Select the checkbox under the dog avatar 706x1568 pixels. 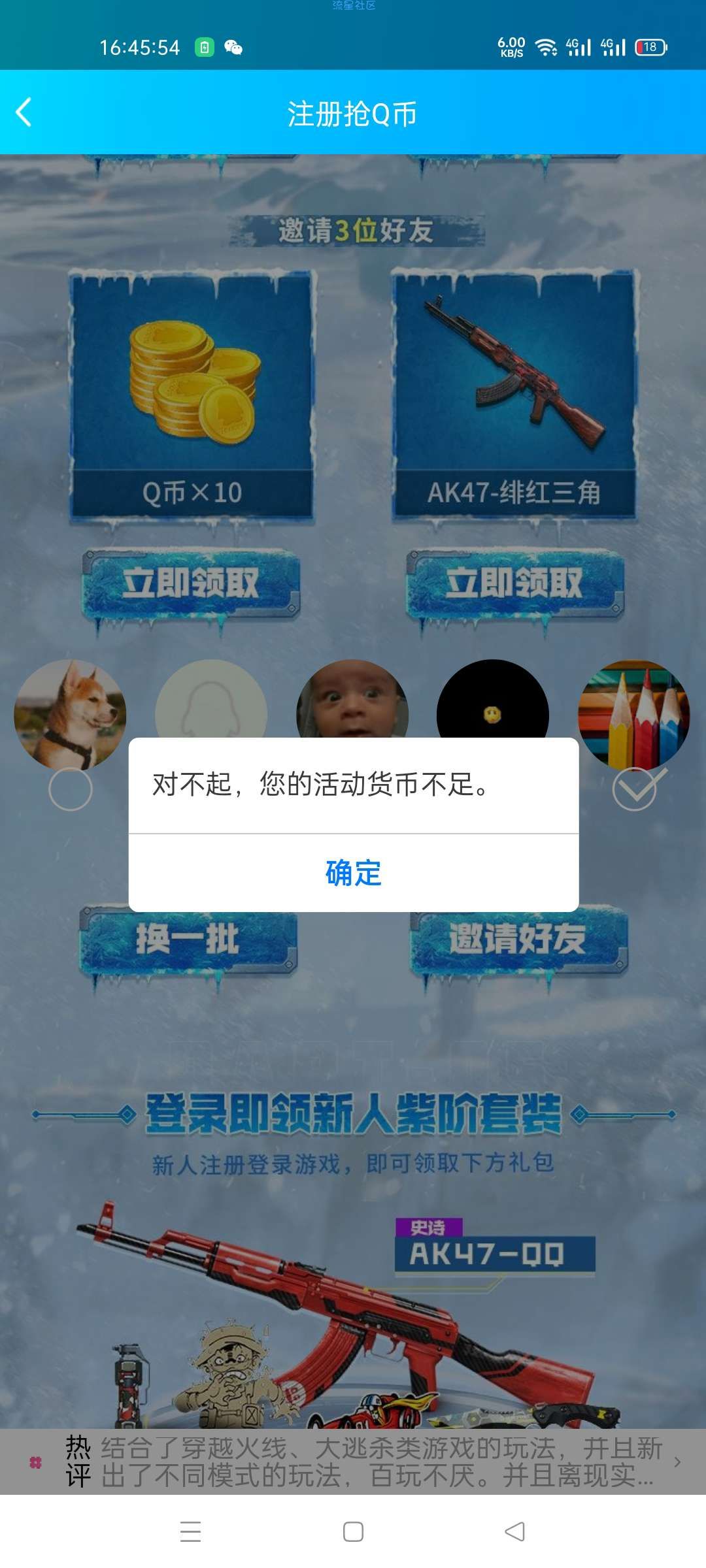click(71, 789)
